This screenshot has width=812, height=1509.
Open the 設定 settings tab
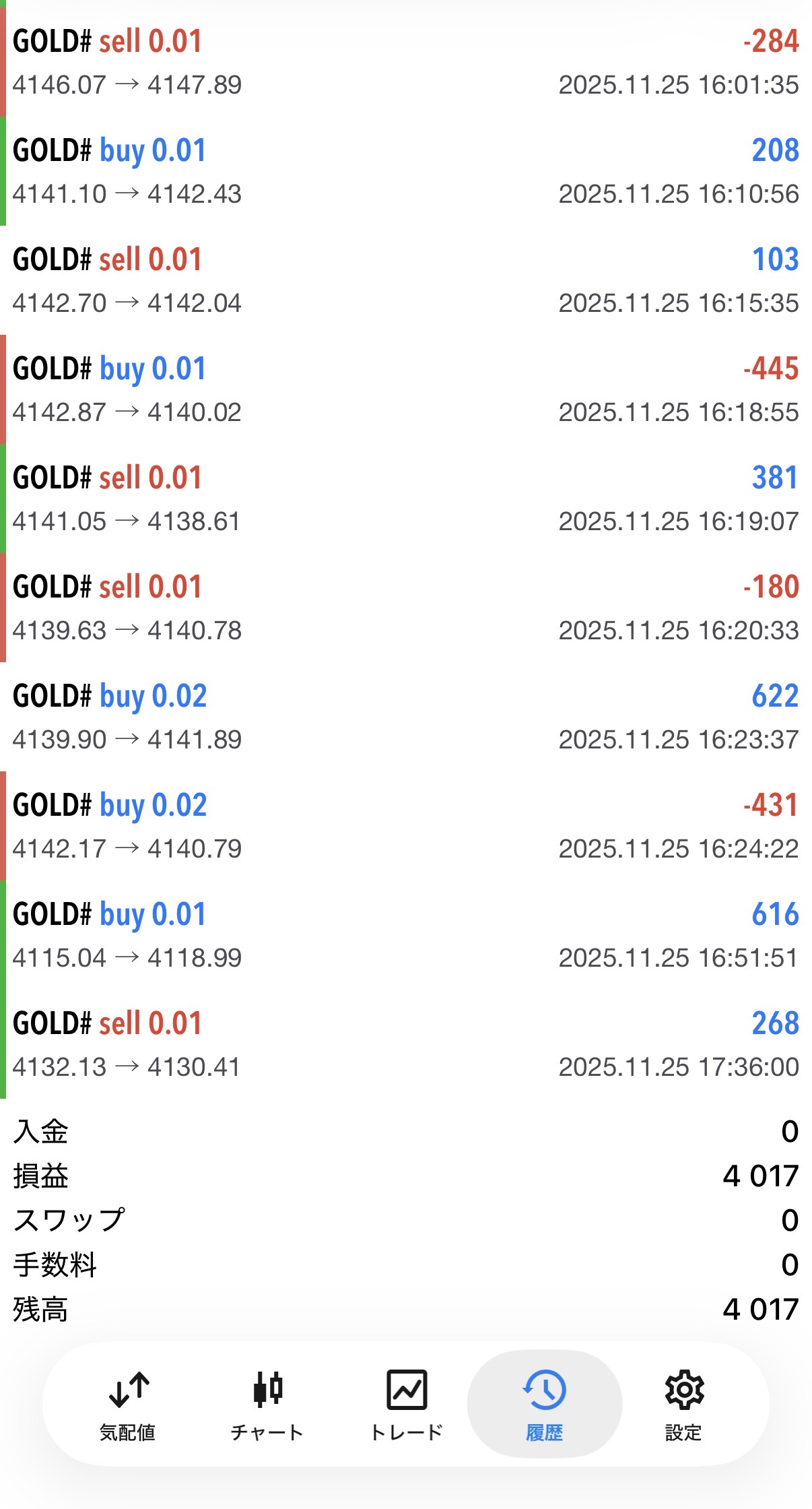pyautogui.click(x=683, y=1404)
